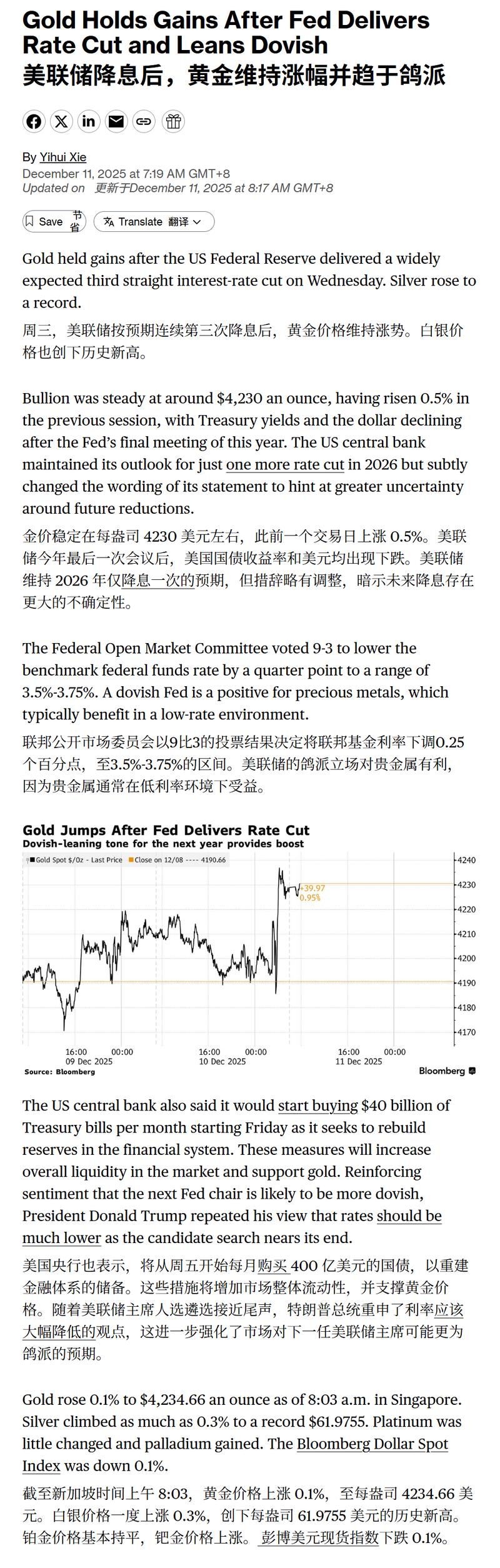500x1568 pixels.
Task: Open the 'start buying' link
Action: [317, 1105]
